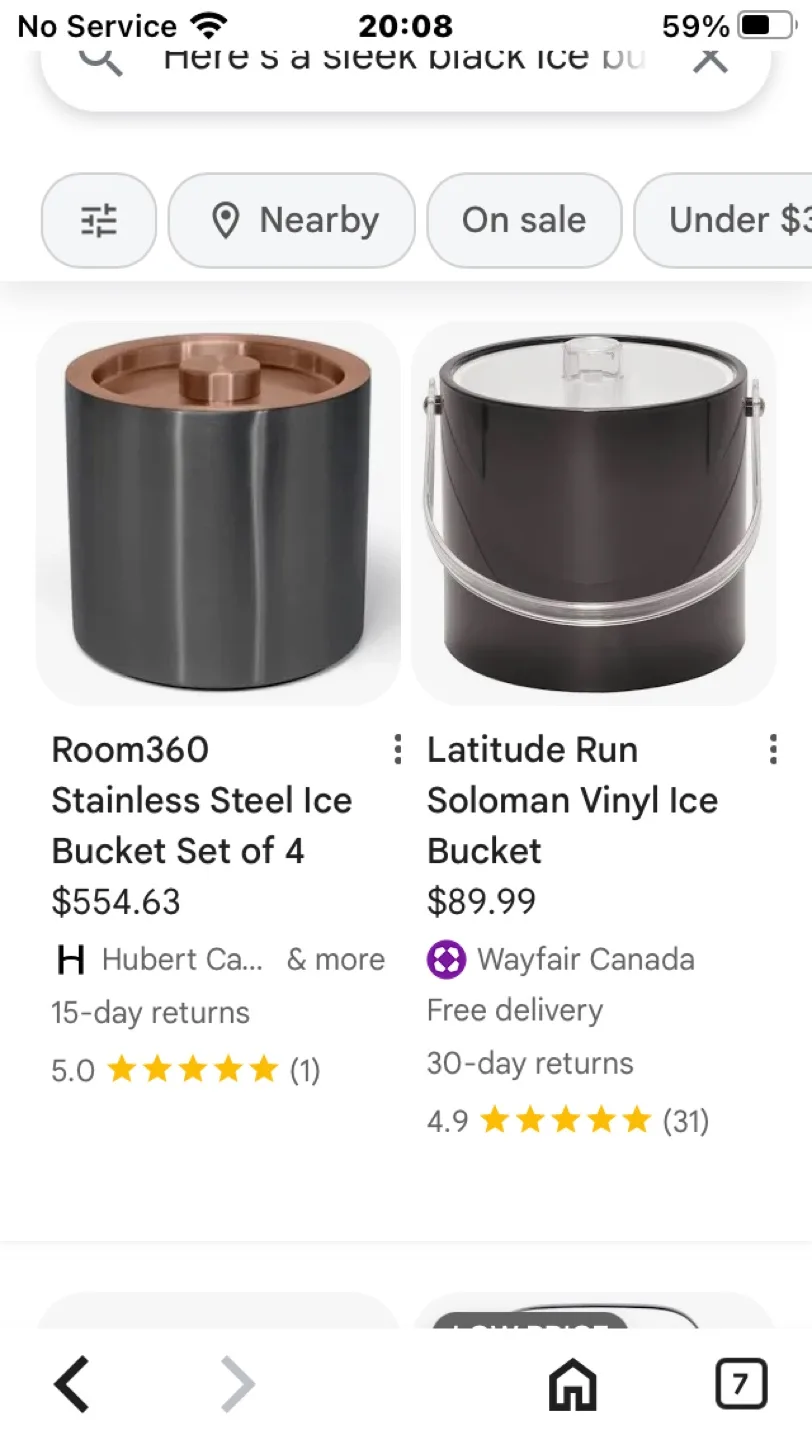The width and height of the screenshot is (812, 1440).
Task: Tap the black ice bucket product thumbnail
Action: click(x=592, y=512)
